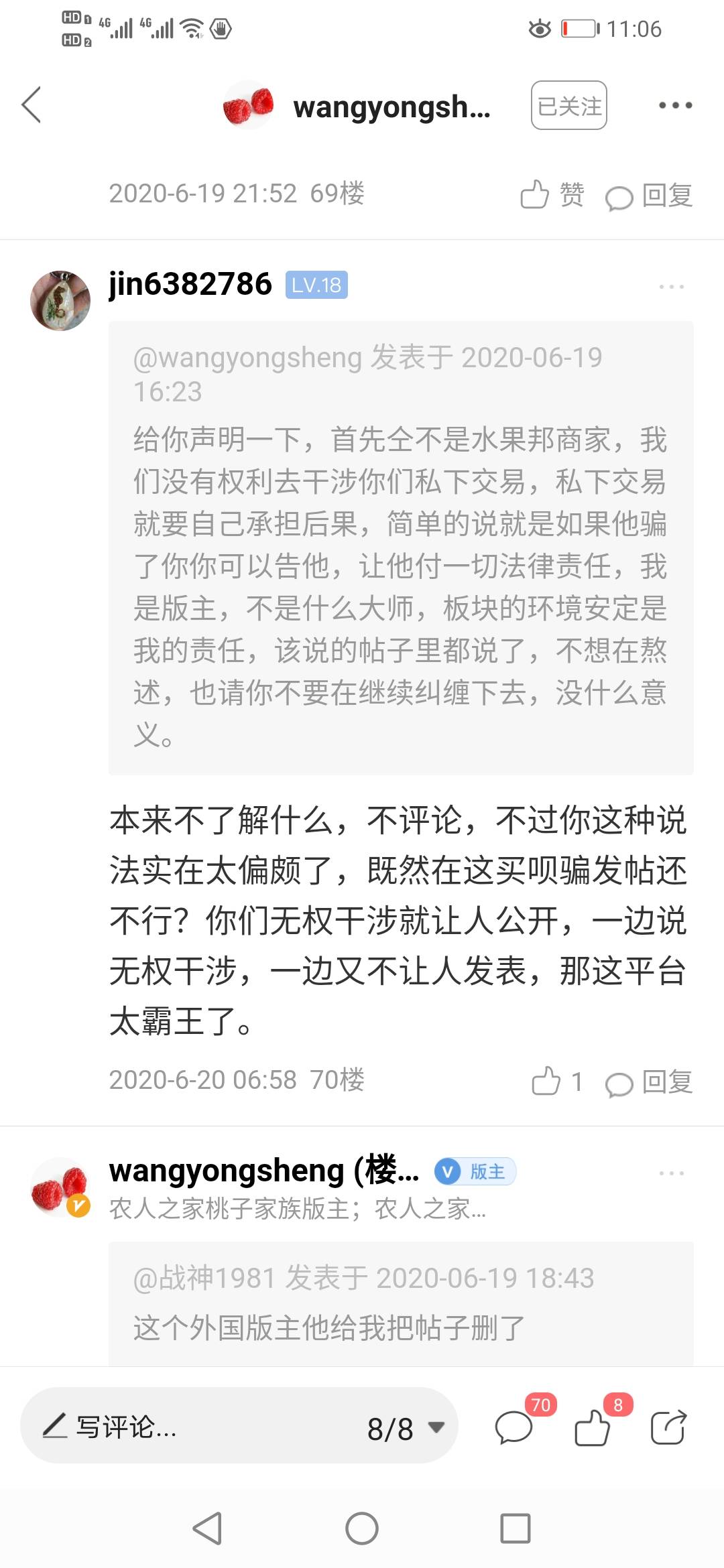Open more options for jin6382786's comment
The width and height of the screenshot is (724, 1568).
pos(671,287)
